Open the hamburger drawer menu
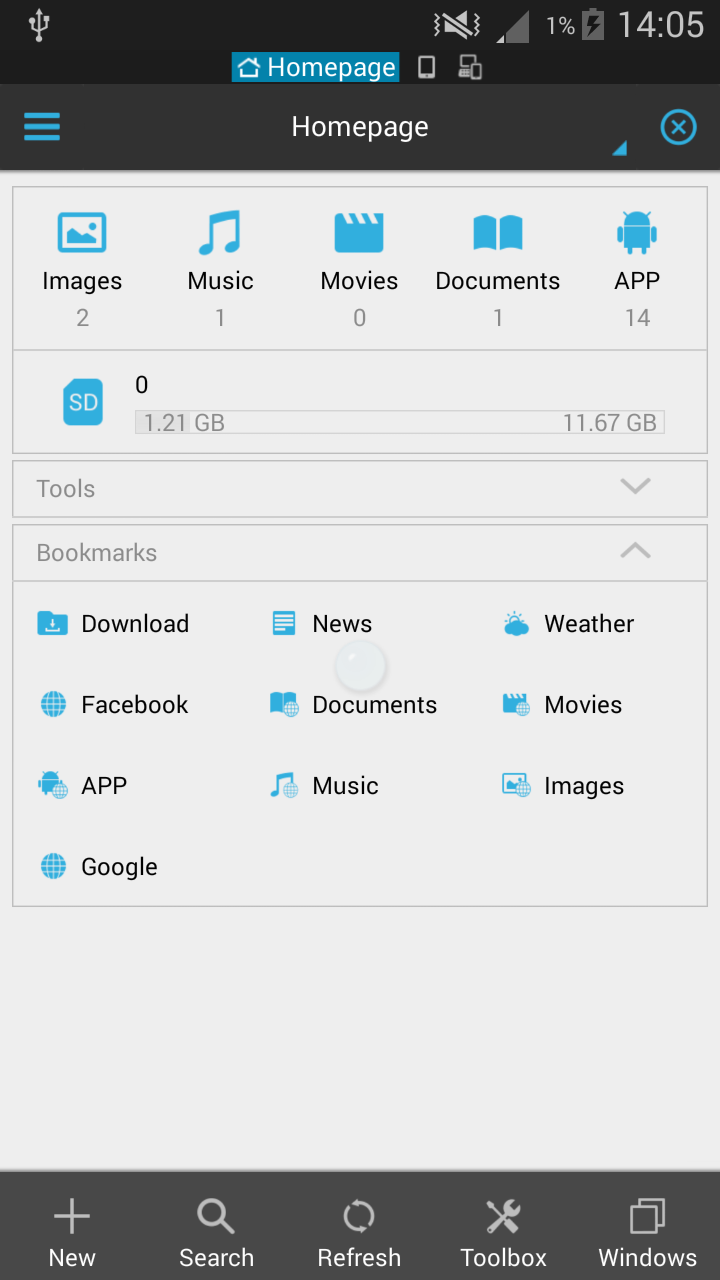The image size is (720, 1280). (x=42, y=127)
